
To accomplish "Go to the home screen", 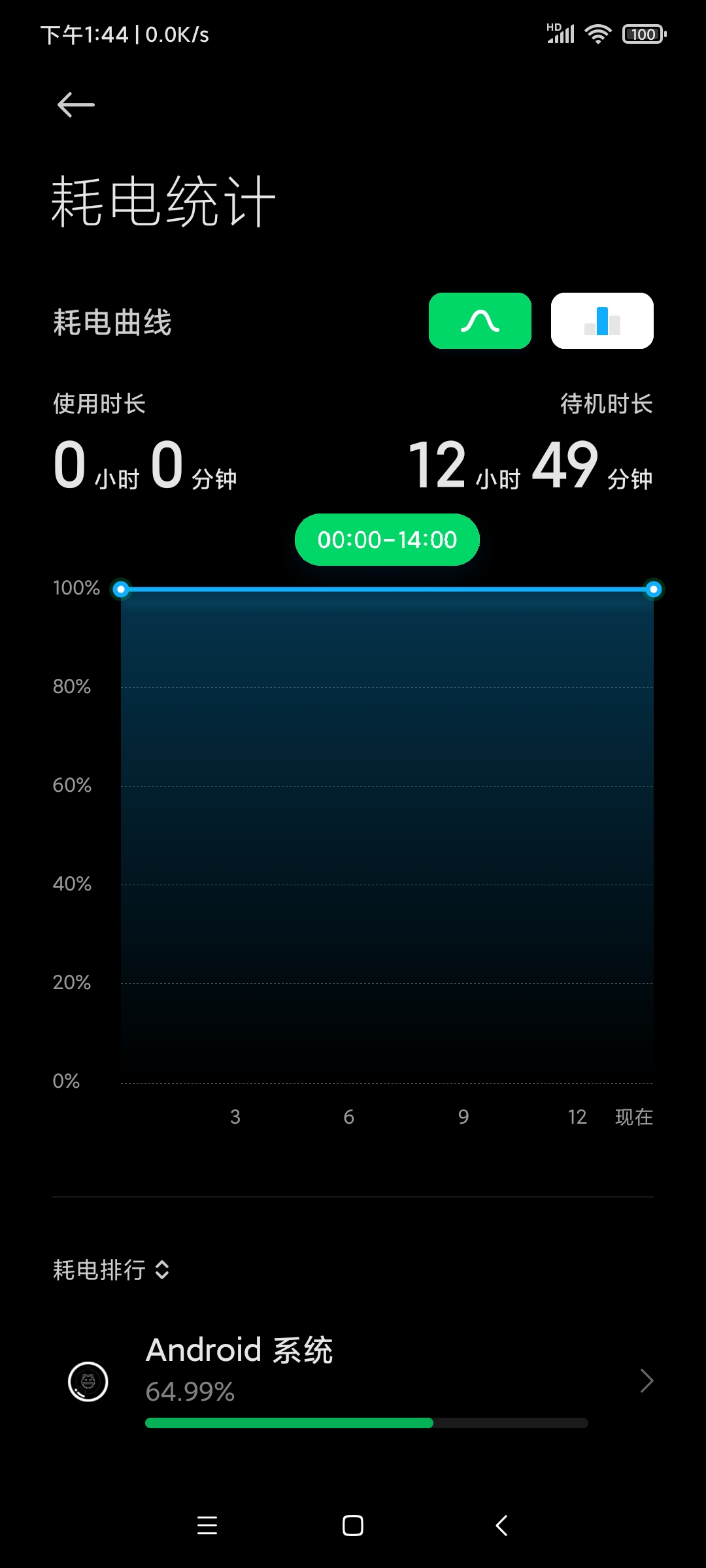I will click(x=353, y=1526).
